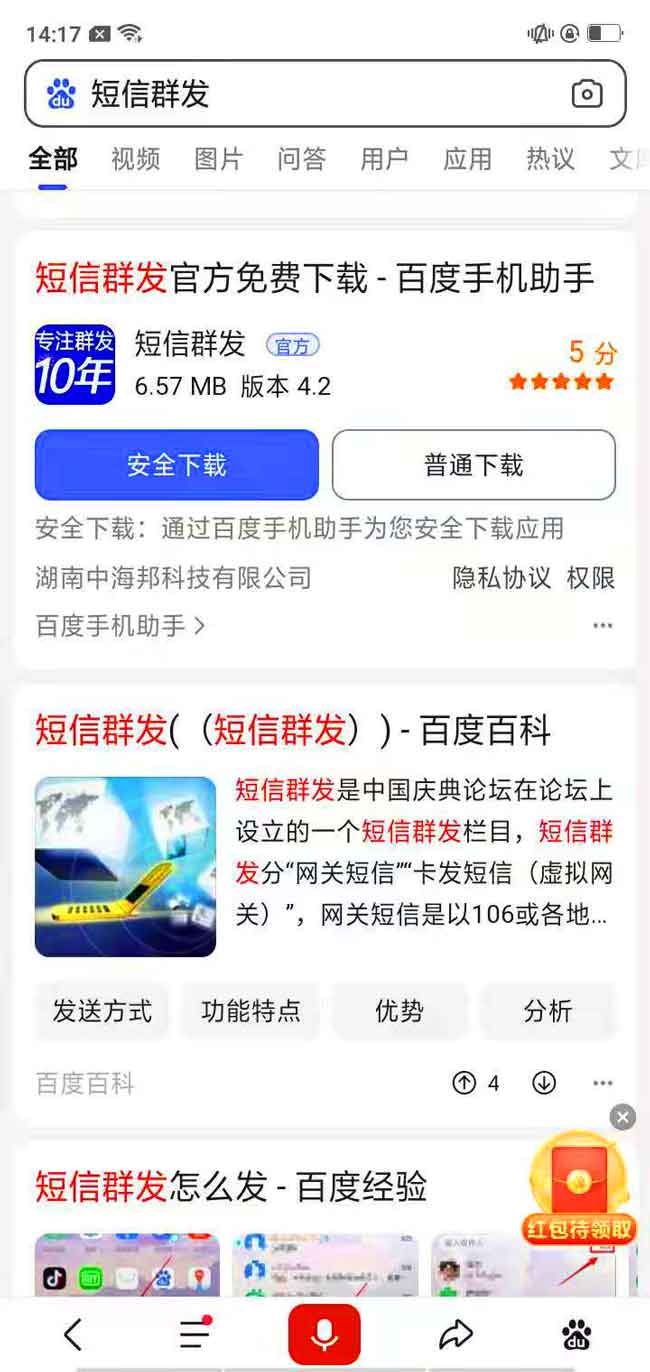
Task: Start voice search with the microphone
Action: [x=324, y=1335]
